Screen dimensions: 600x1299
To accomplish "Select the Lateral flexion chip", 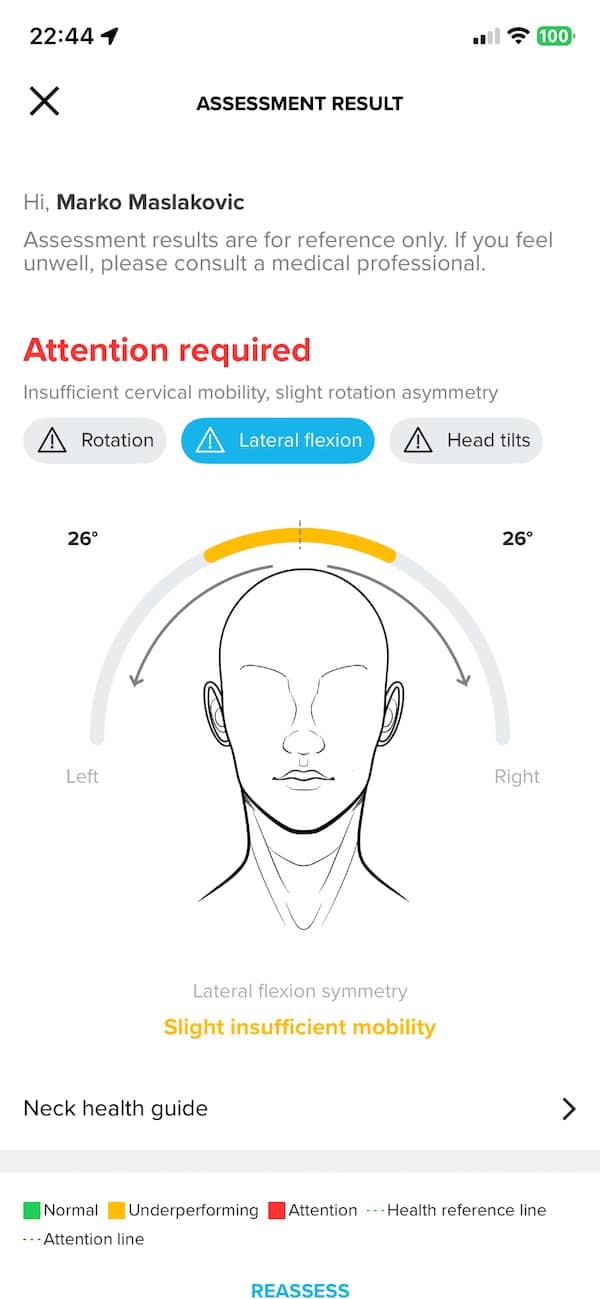I will 278,440.
